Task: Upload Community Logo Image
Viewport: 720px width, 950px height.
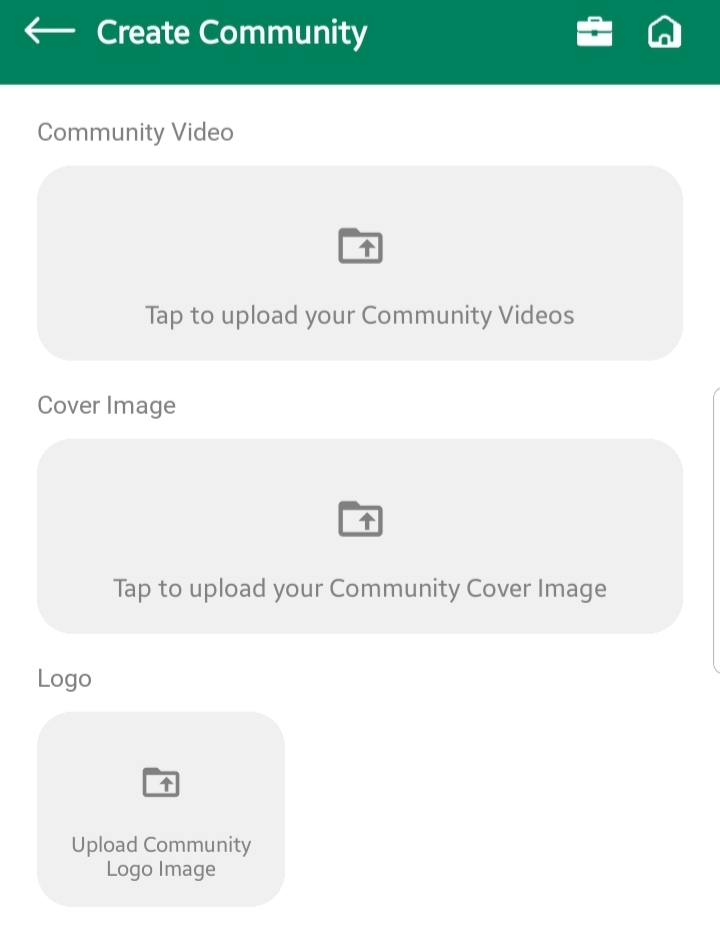Action: tap(161, 809)
